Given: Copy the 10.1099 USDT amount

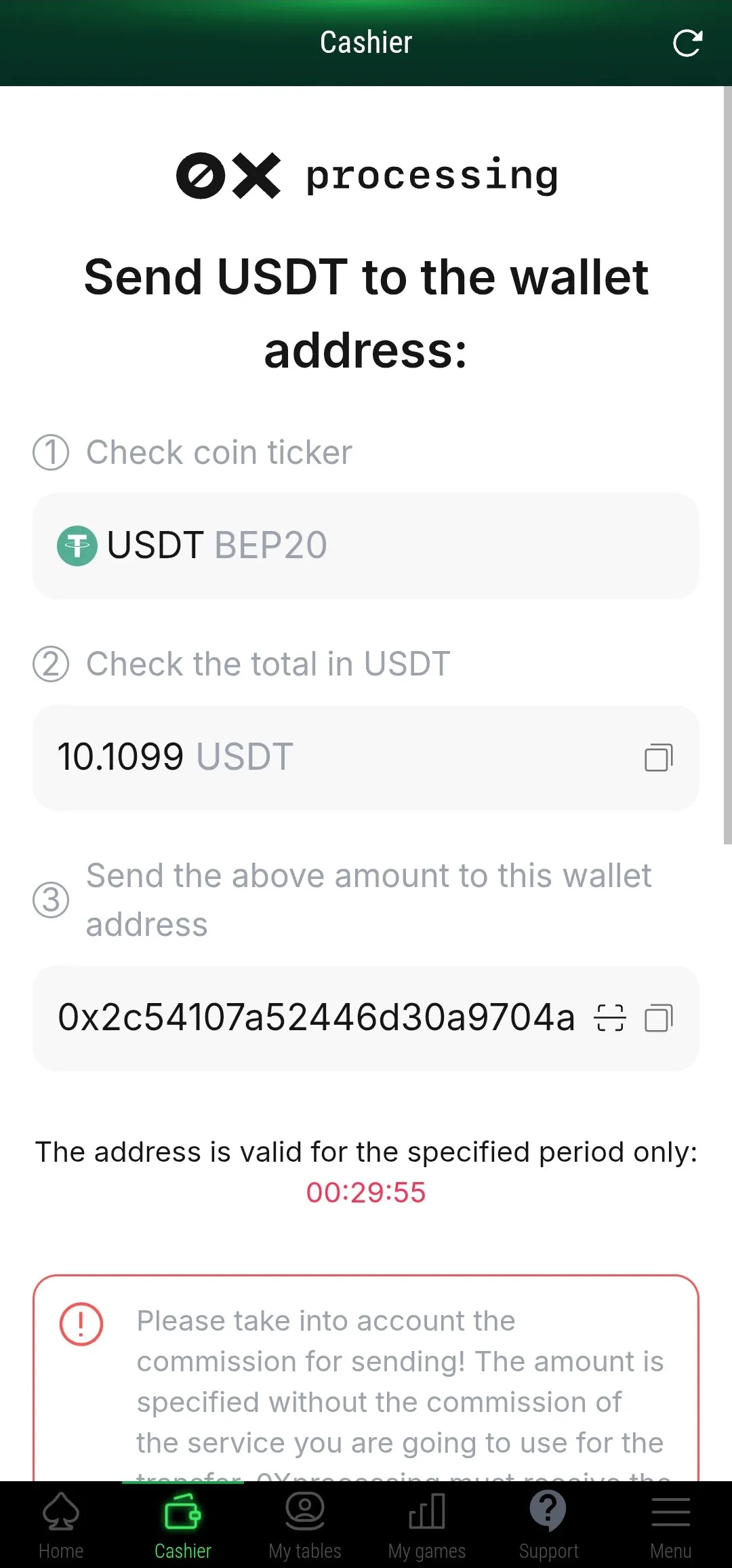Looking at the screenshot, I should coord(659,758).
